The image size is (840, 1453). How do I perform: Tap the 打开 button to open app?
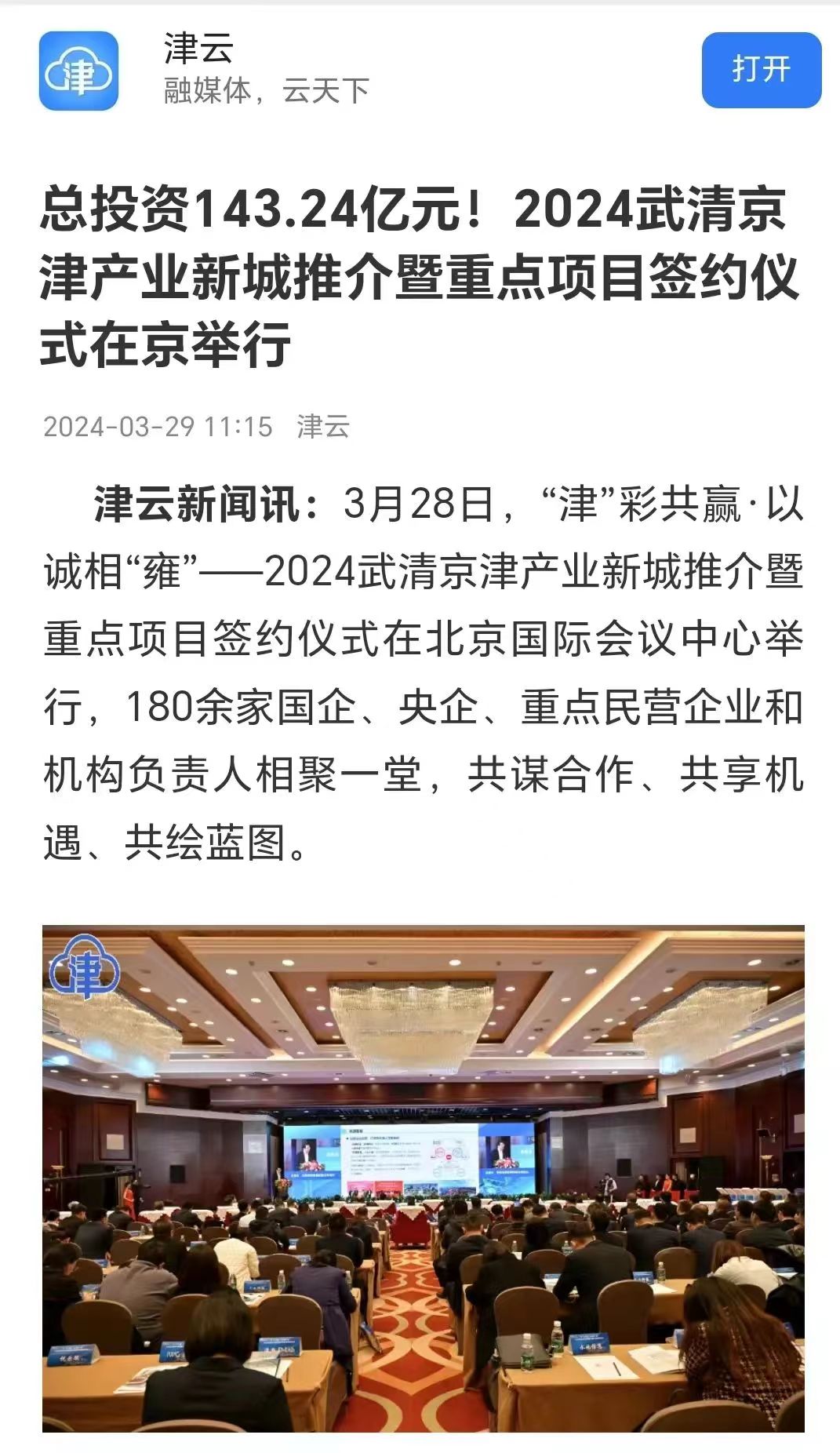761,70
